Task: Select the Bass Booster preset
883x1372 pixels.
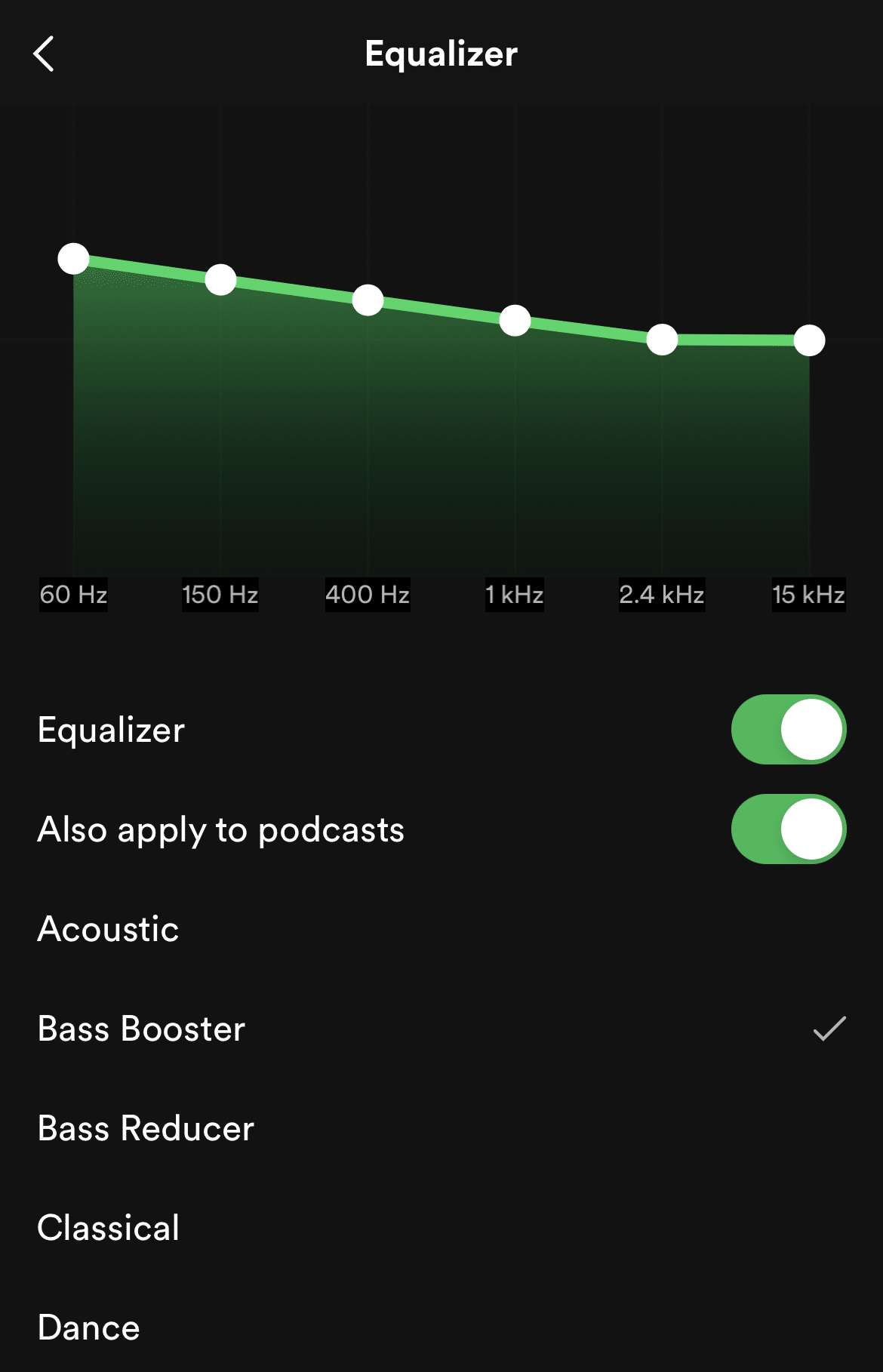Action: [140, 1029]
